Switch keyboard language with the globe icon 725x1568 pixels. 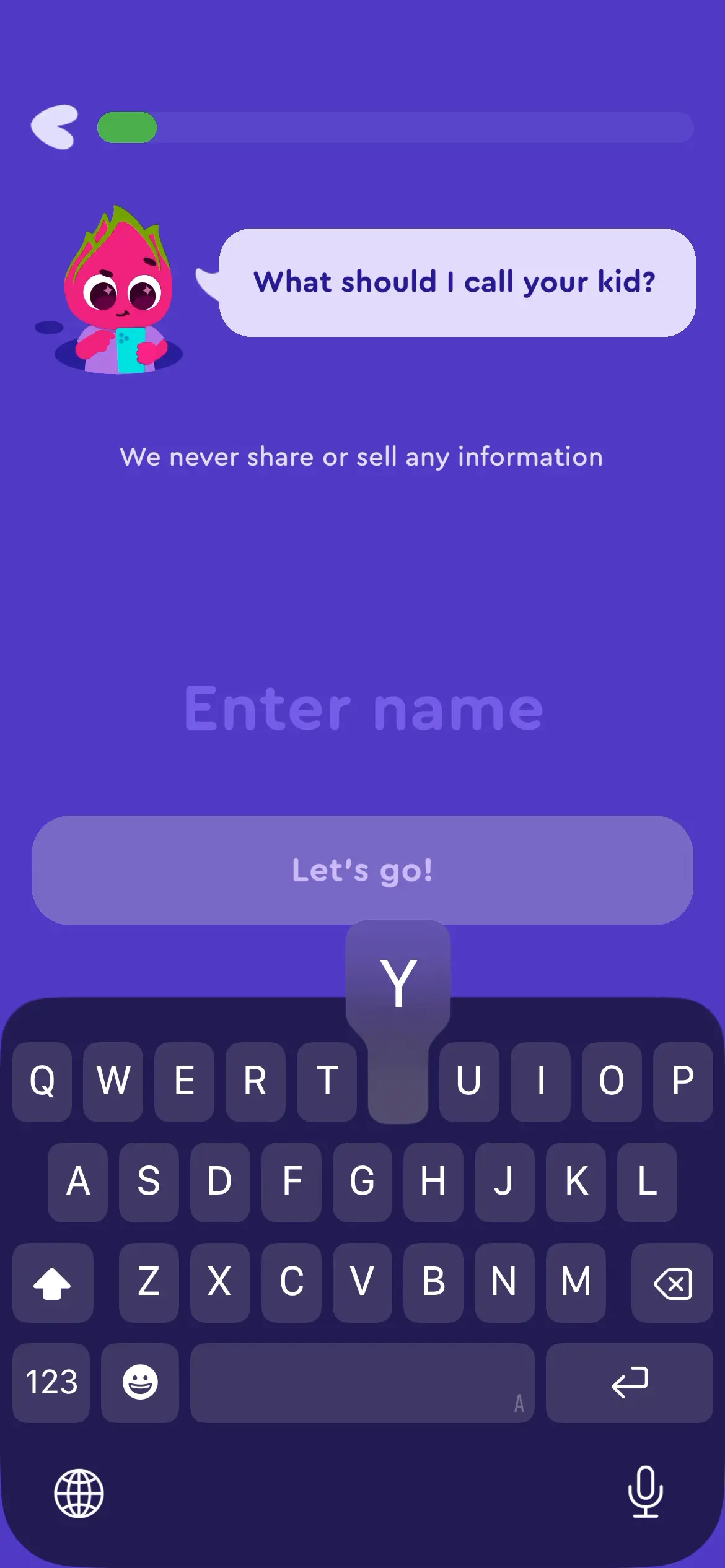(x=79, y=1493)
